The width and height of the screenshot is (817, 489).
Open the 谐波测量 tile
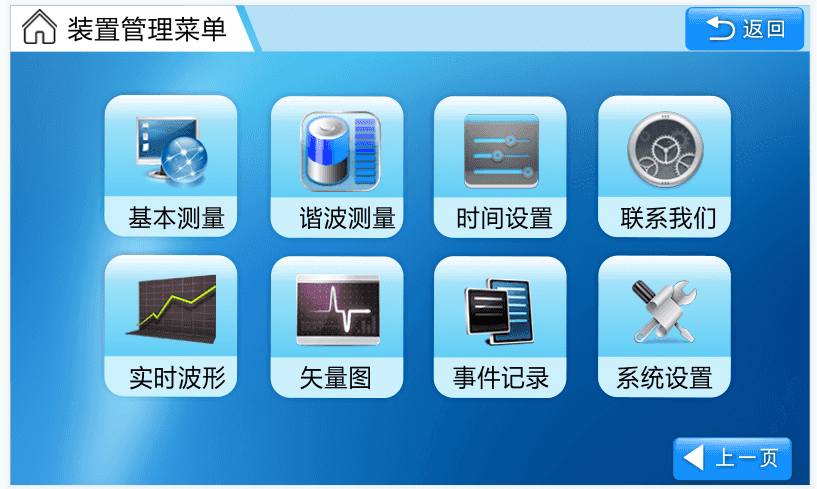(x=337, y=165)
